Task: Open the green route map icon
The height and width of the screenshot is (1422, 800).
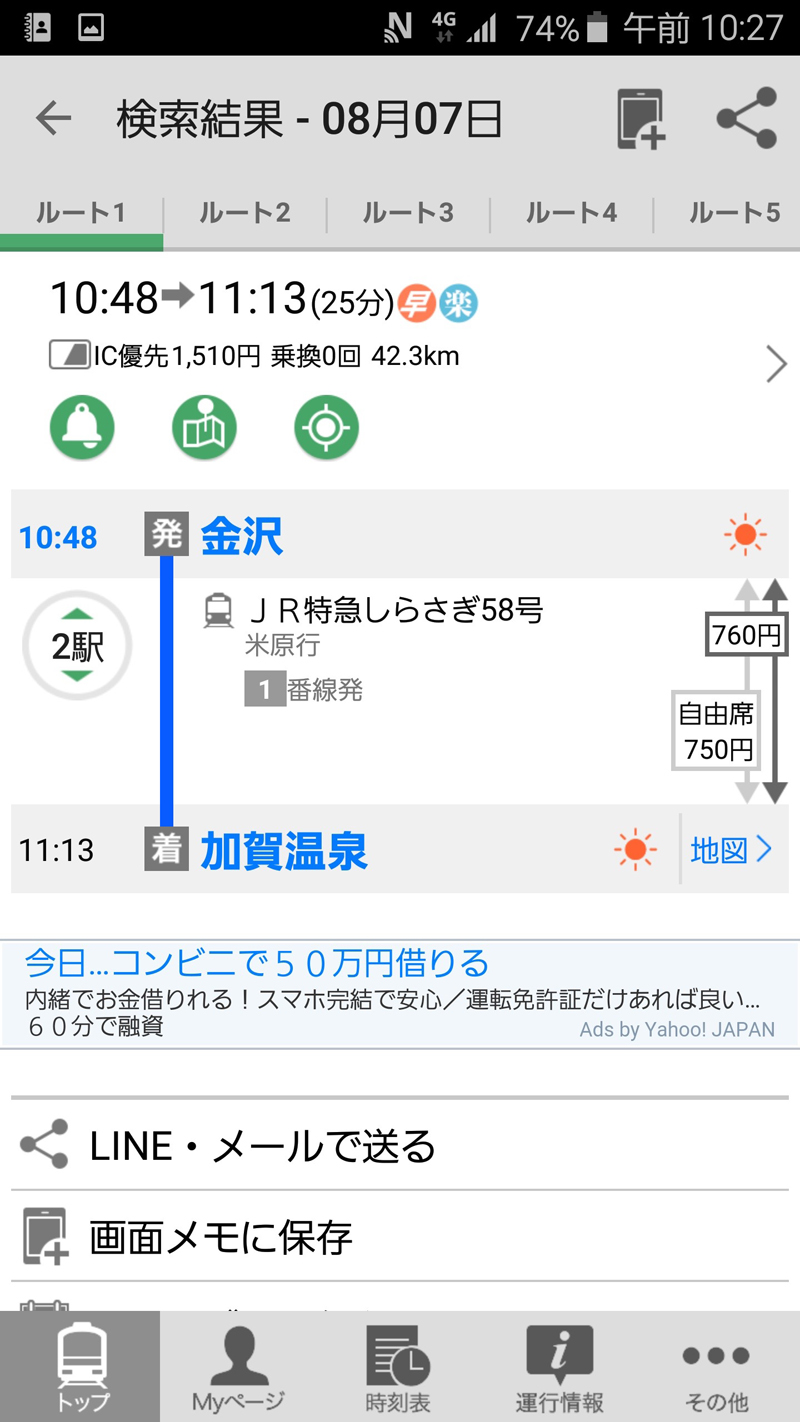Action: [x=204, y=428]
